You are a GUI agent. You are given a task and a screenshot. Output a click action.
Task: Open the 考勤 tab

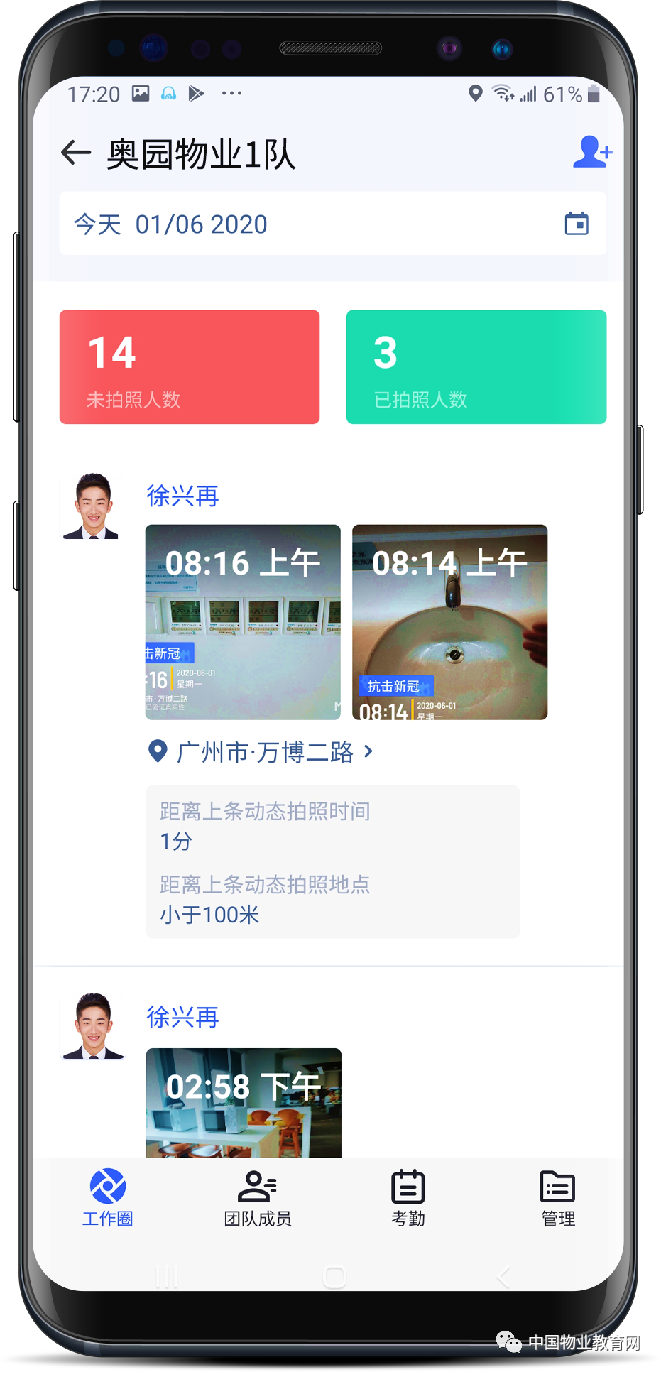tap(408, 1198)
